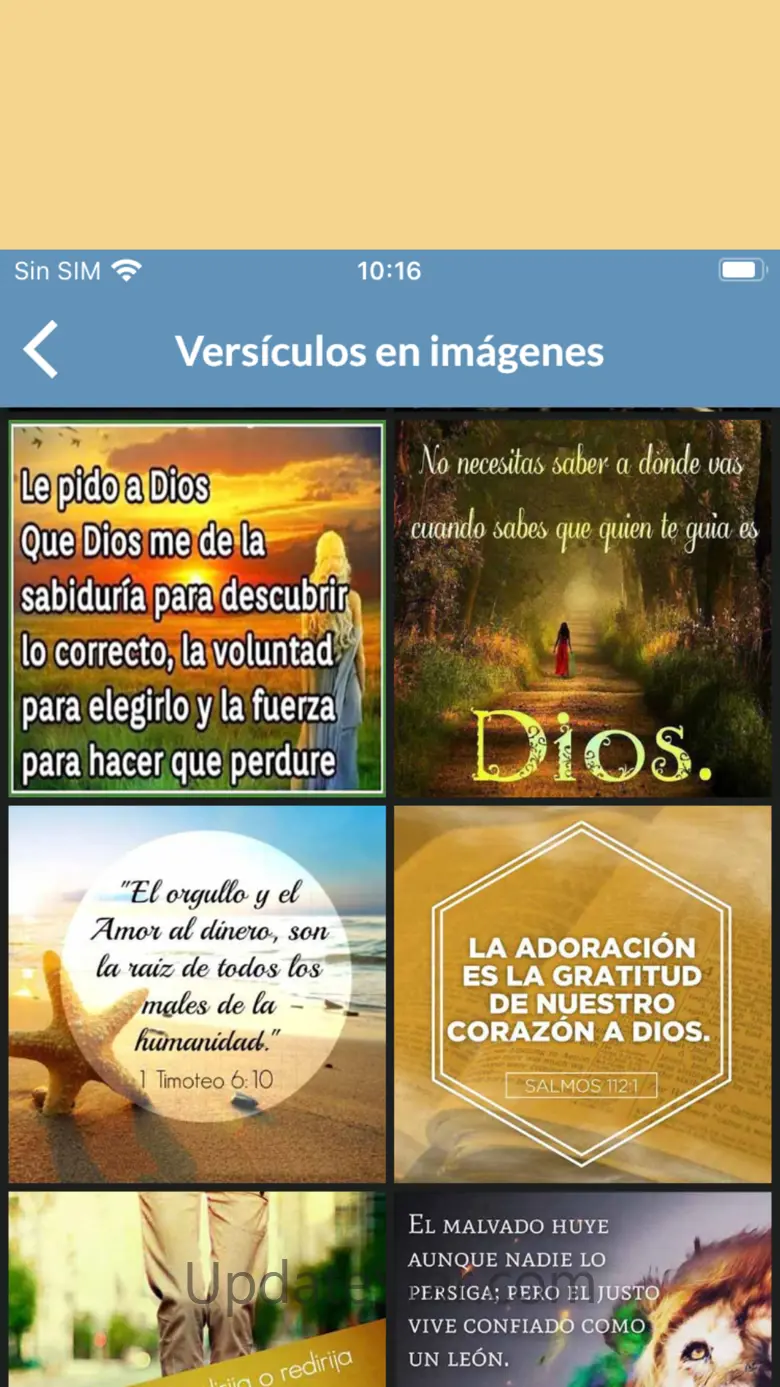Open the 'Le pido a Dios' image

pyautogui.click(x=197, y=608)
